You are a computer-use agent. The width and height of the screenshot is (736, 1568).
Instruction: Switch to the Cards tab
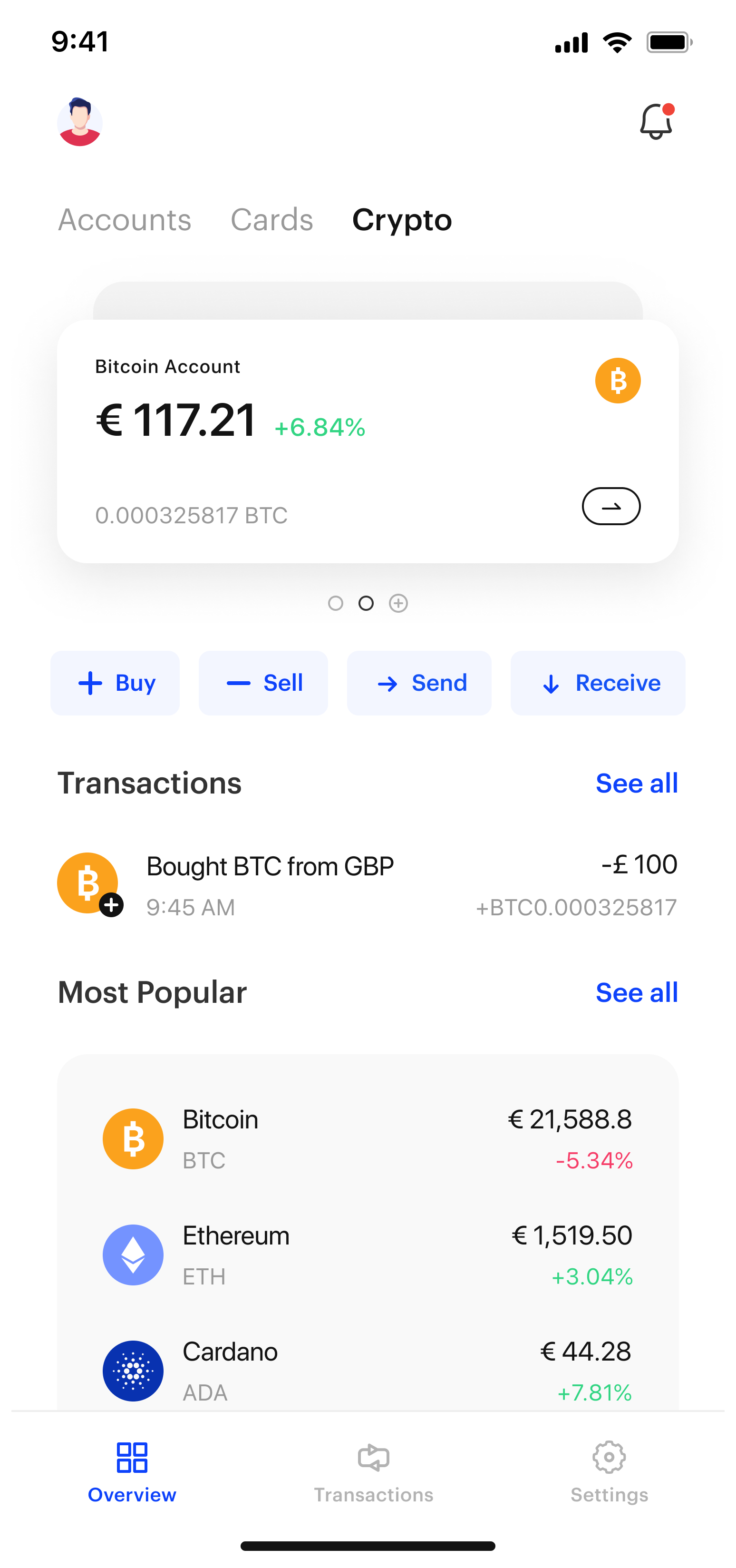pyautogui.click(x=271, y=220)
